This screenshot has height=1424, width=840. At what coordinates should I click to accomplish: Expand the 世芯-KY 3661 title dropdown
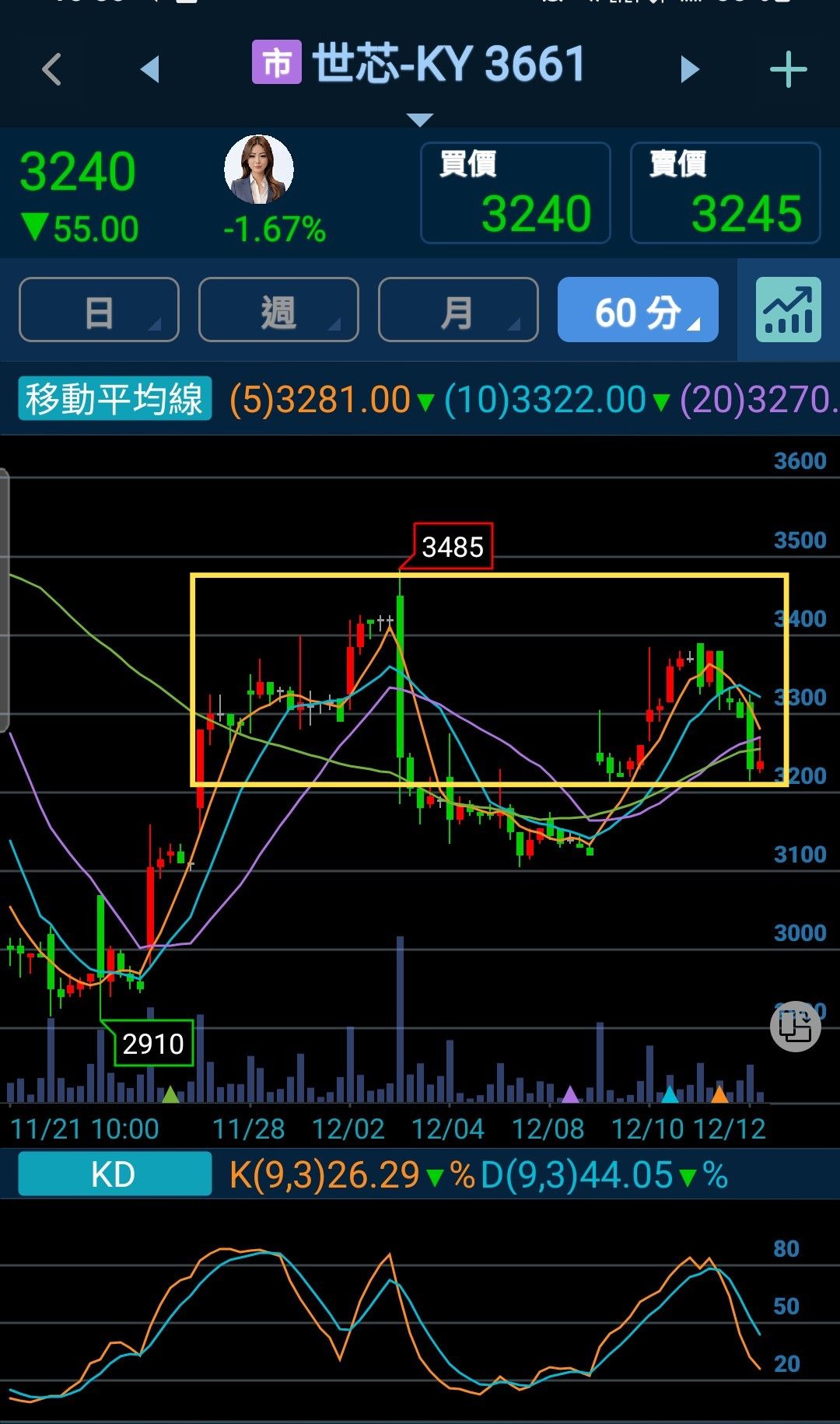[420, 119]
